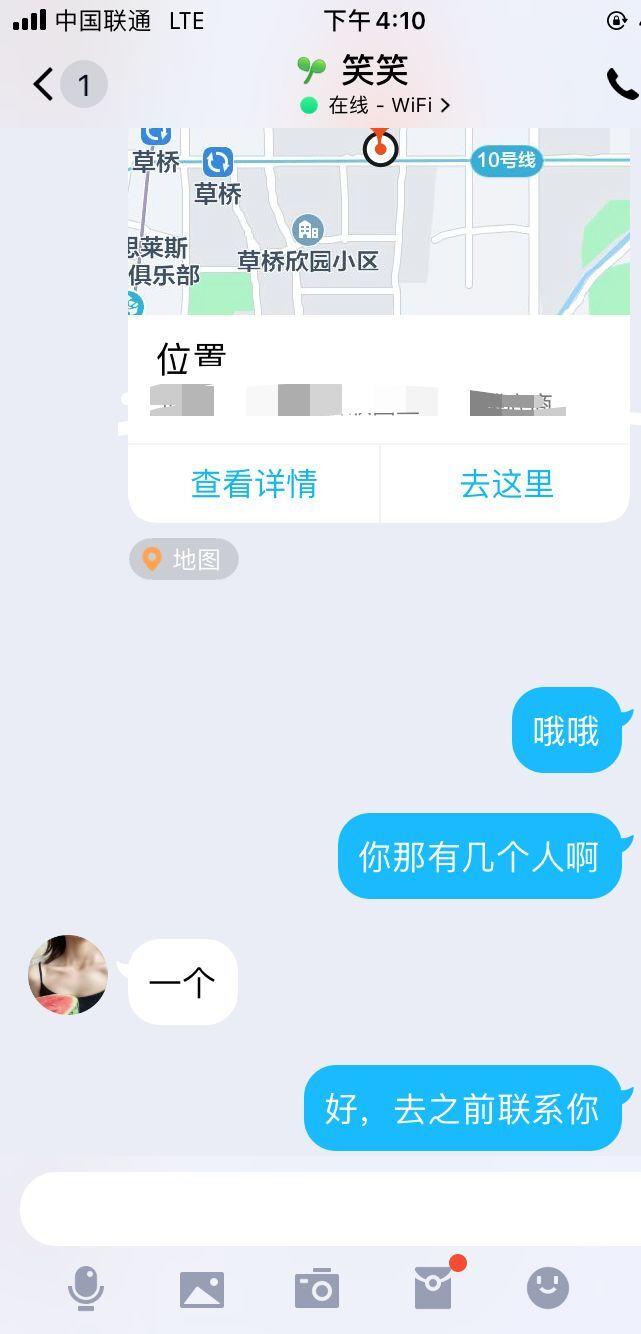
Task: Start a voice call with 笑笑
Action: click(x=621, y=85)
